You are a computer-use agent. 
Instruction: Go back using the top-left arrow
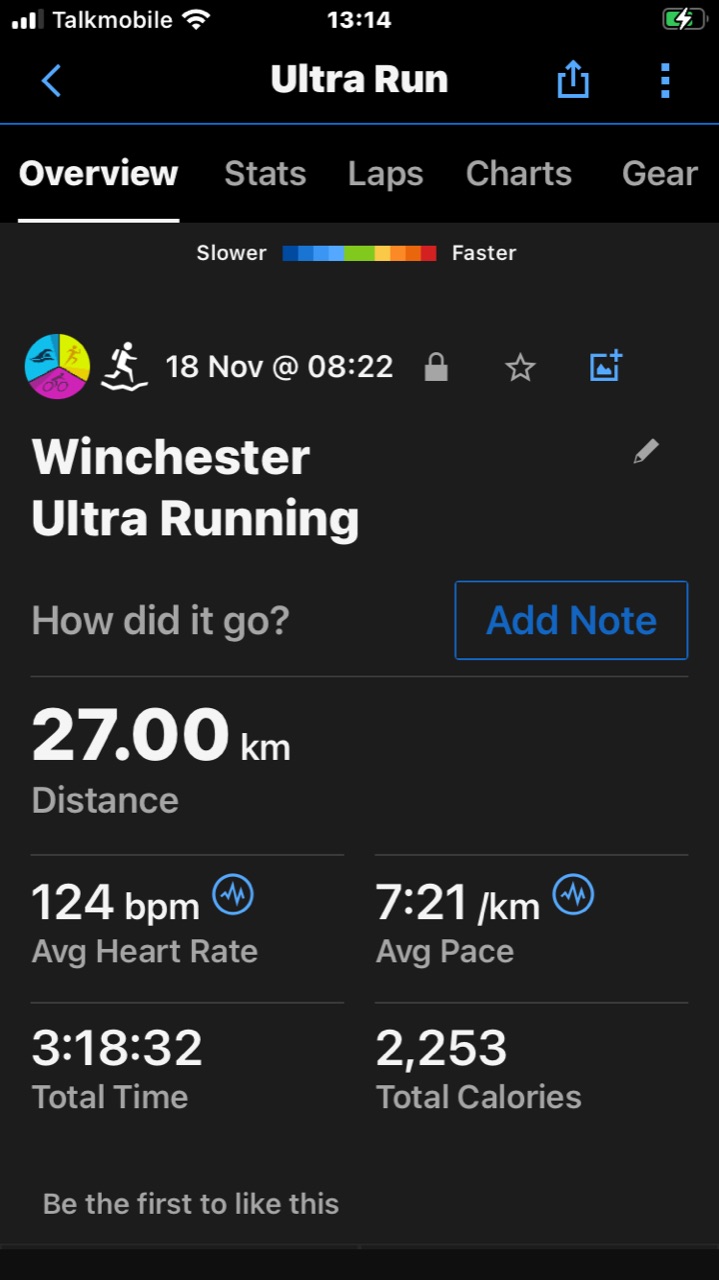coord(52,80)
